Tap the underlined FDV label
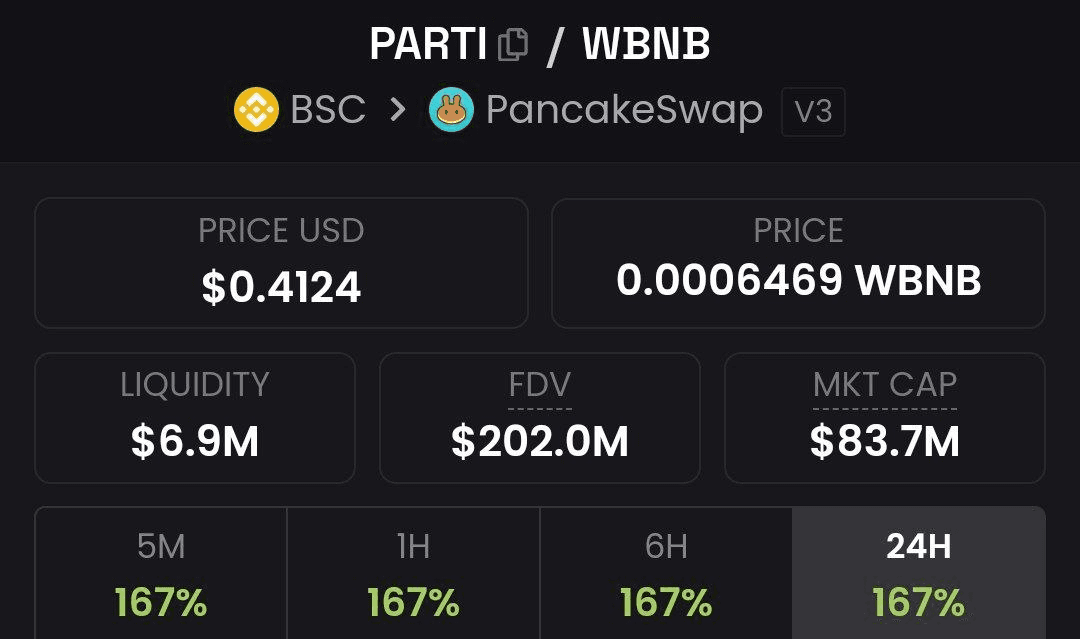Screen dimensions: 1080x639 coord(539,386)
